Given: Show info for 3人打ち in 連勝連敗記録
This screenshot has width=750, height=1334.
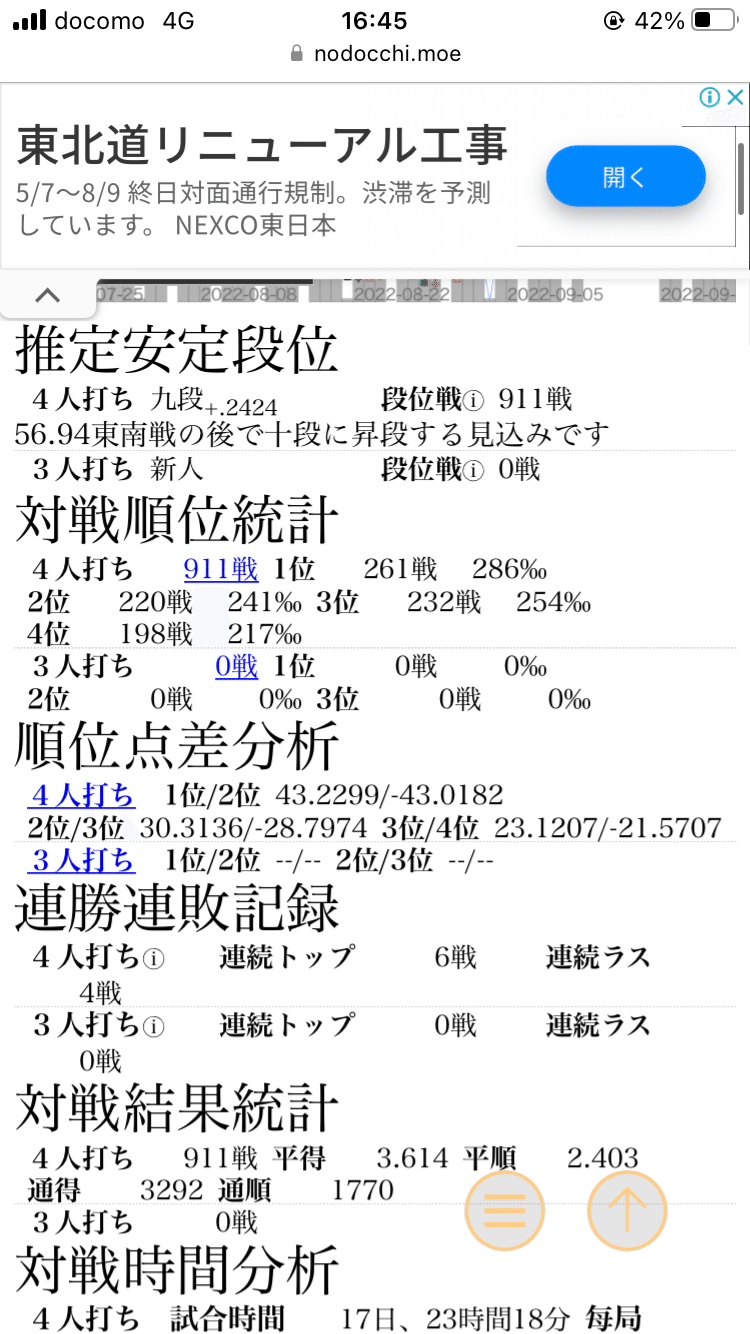Looking at the screenshot, I should 153,1026.
